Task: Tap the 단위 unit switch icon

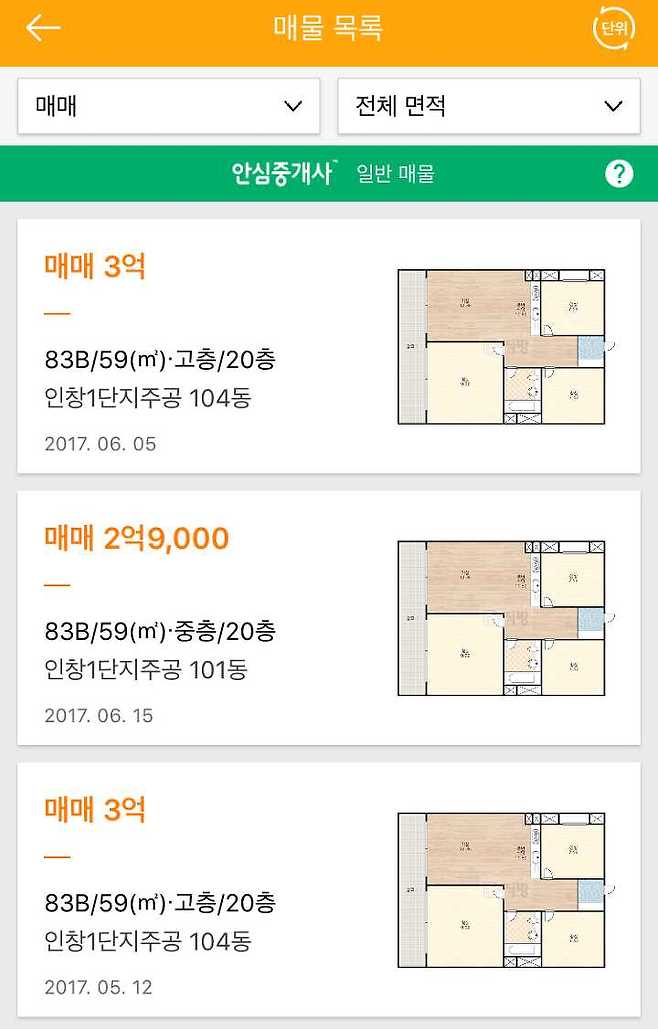Action: (x=613, y=28)
